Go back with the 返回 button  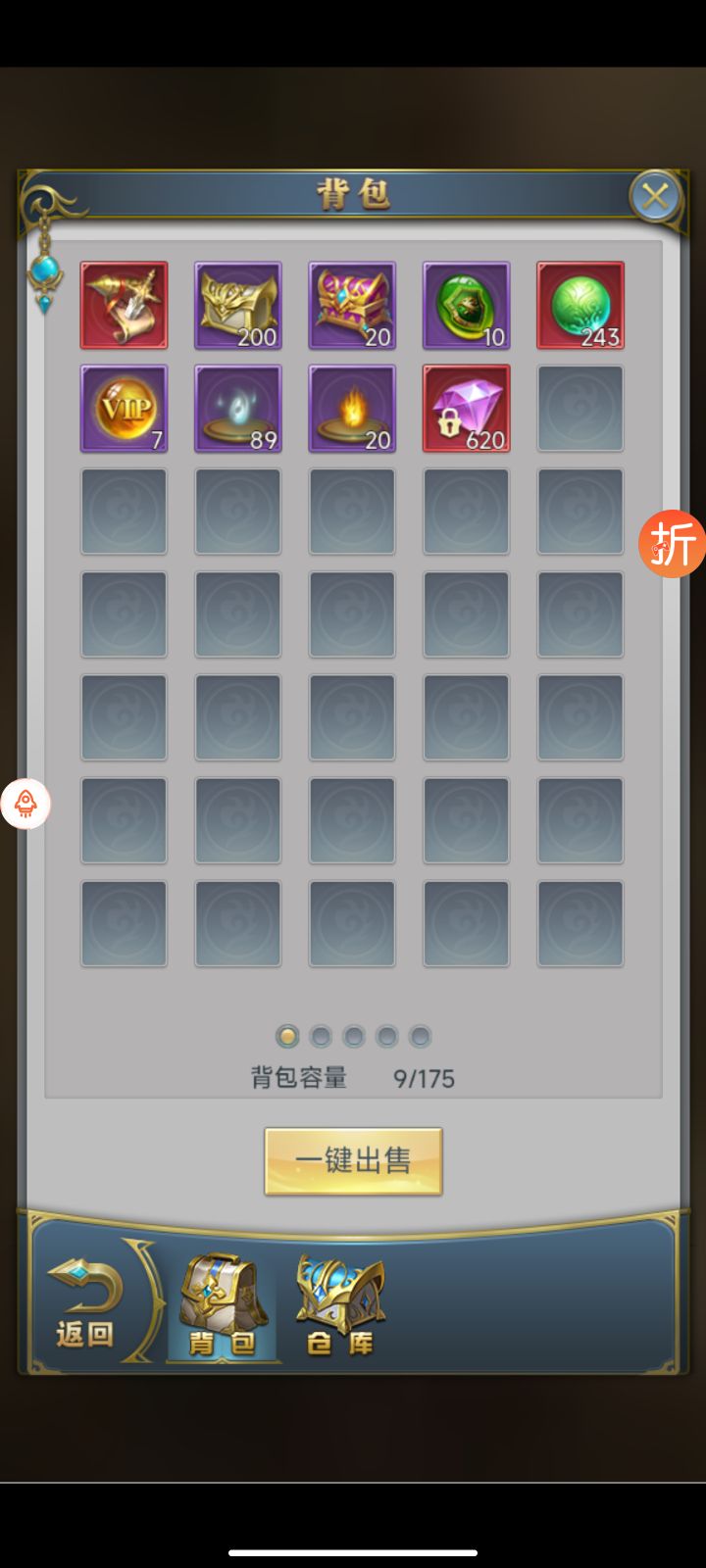(x=86, y=1303)
